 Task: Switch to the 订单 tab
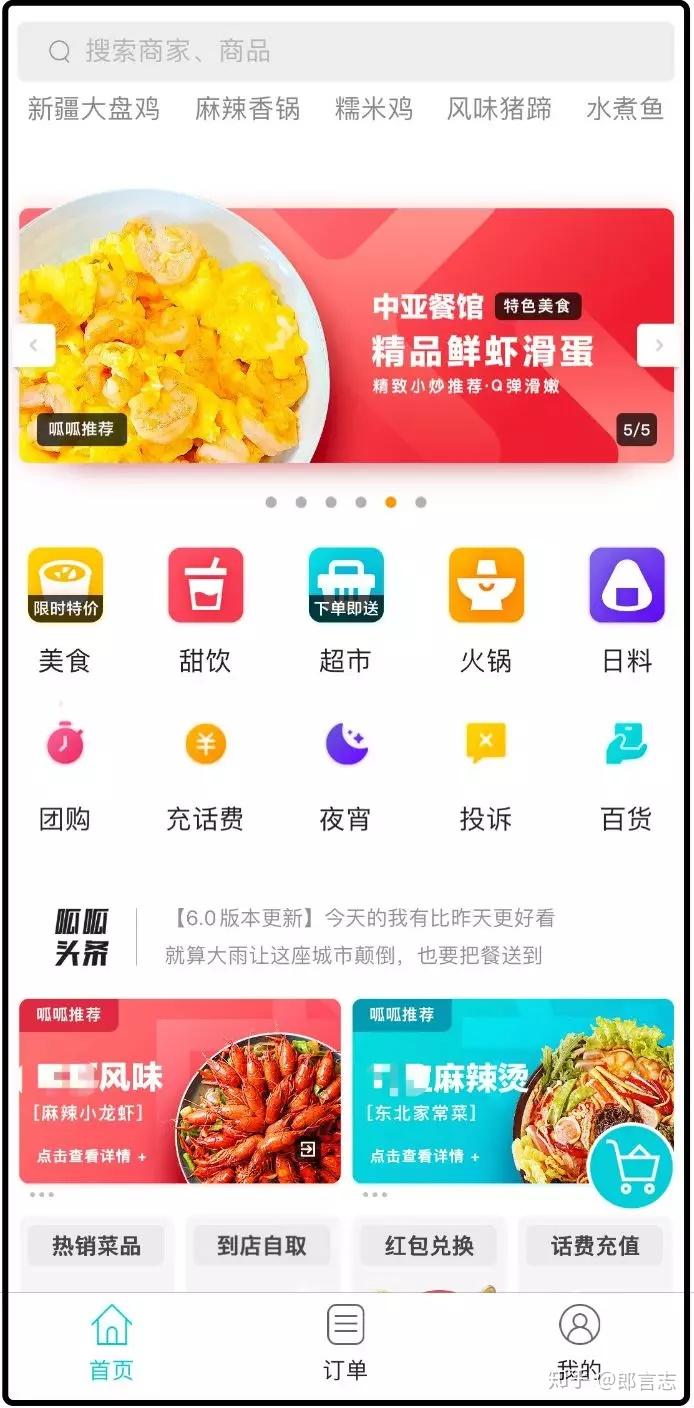pyautogui.click(x=345, y=1342)
